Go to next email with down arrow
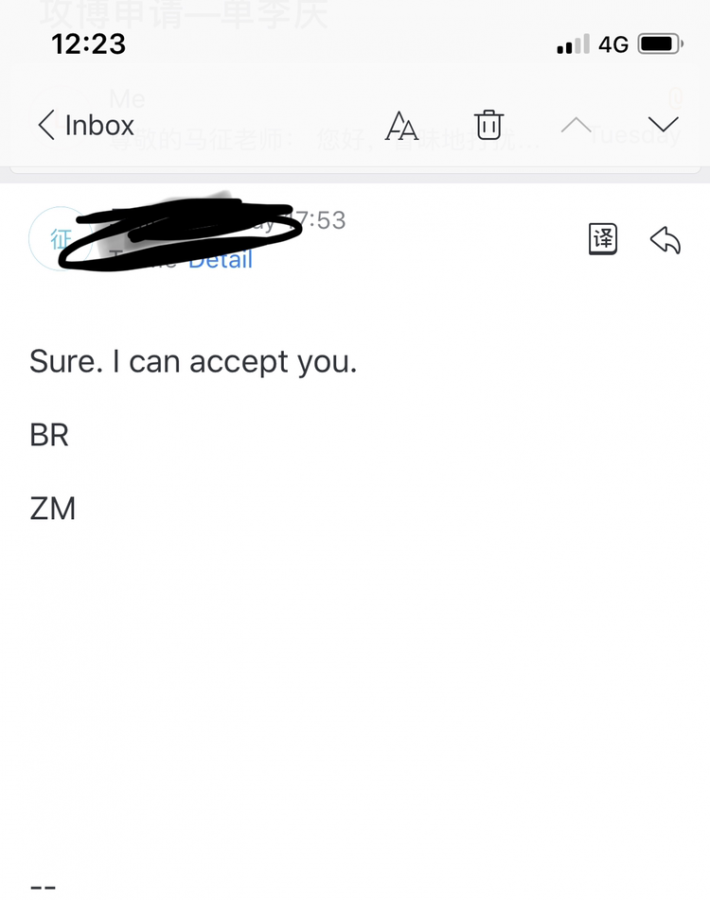Image resolution: width=710 pixels, height=900 pixels. [x=663, y=125]
